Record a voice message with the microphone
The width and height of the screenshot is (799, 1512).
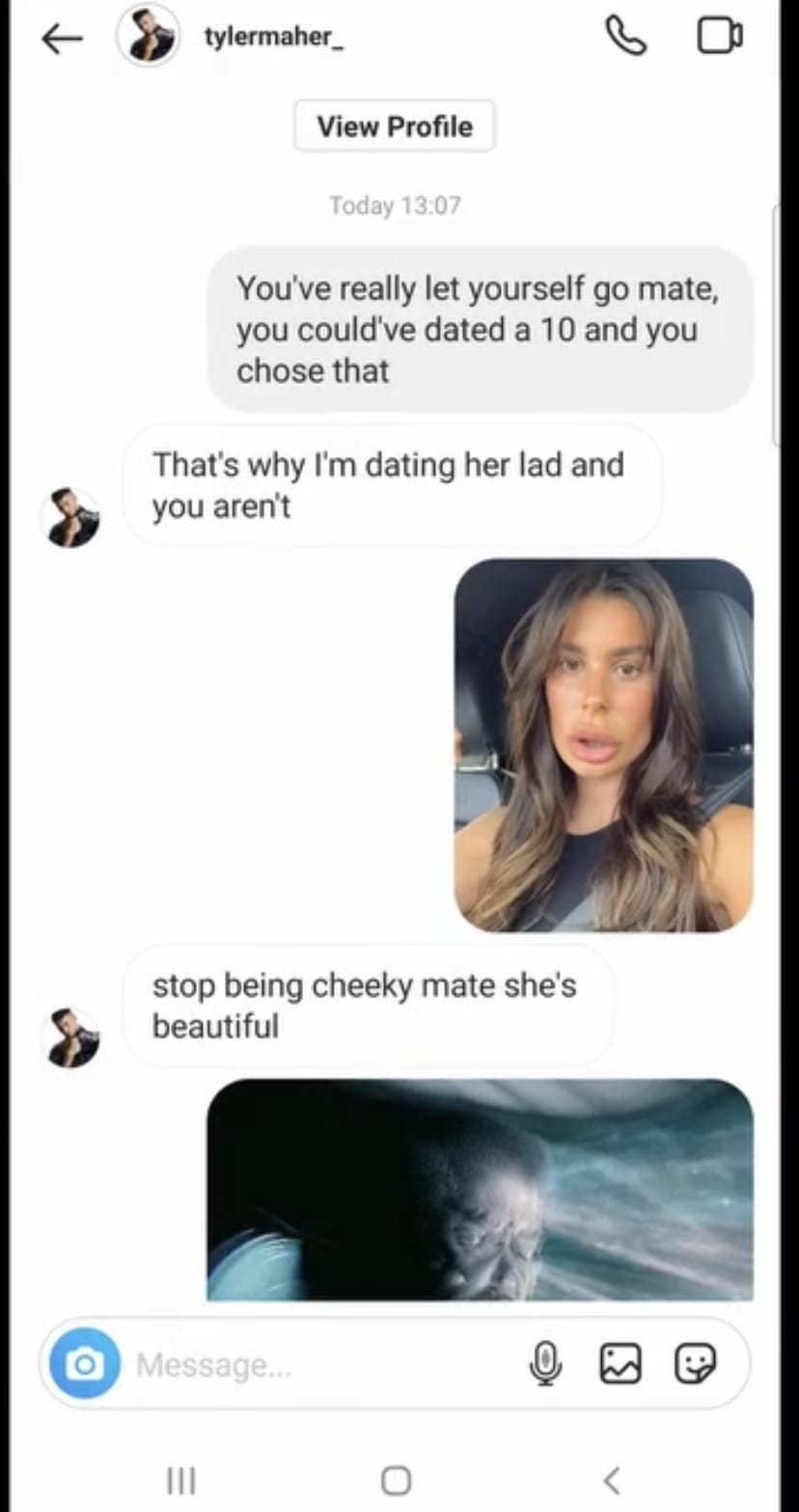(x=545, y=1363)
